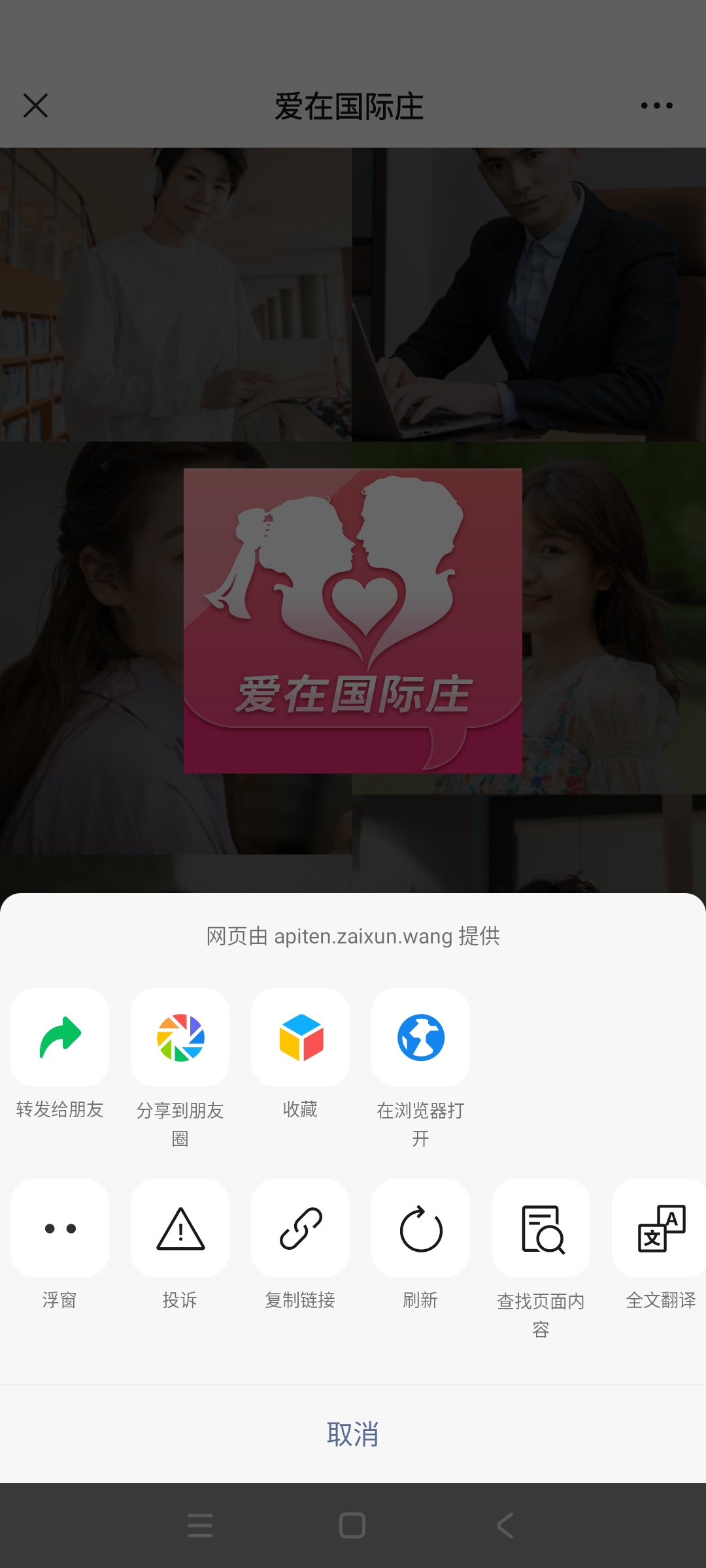Find content in page (查找页面内容)
This screenshot has width=706, height=1568.
tap(541, 1228)
